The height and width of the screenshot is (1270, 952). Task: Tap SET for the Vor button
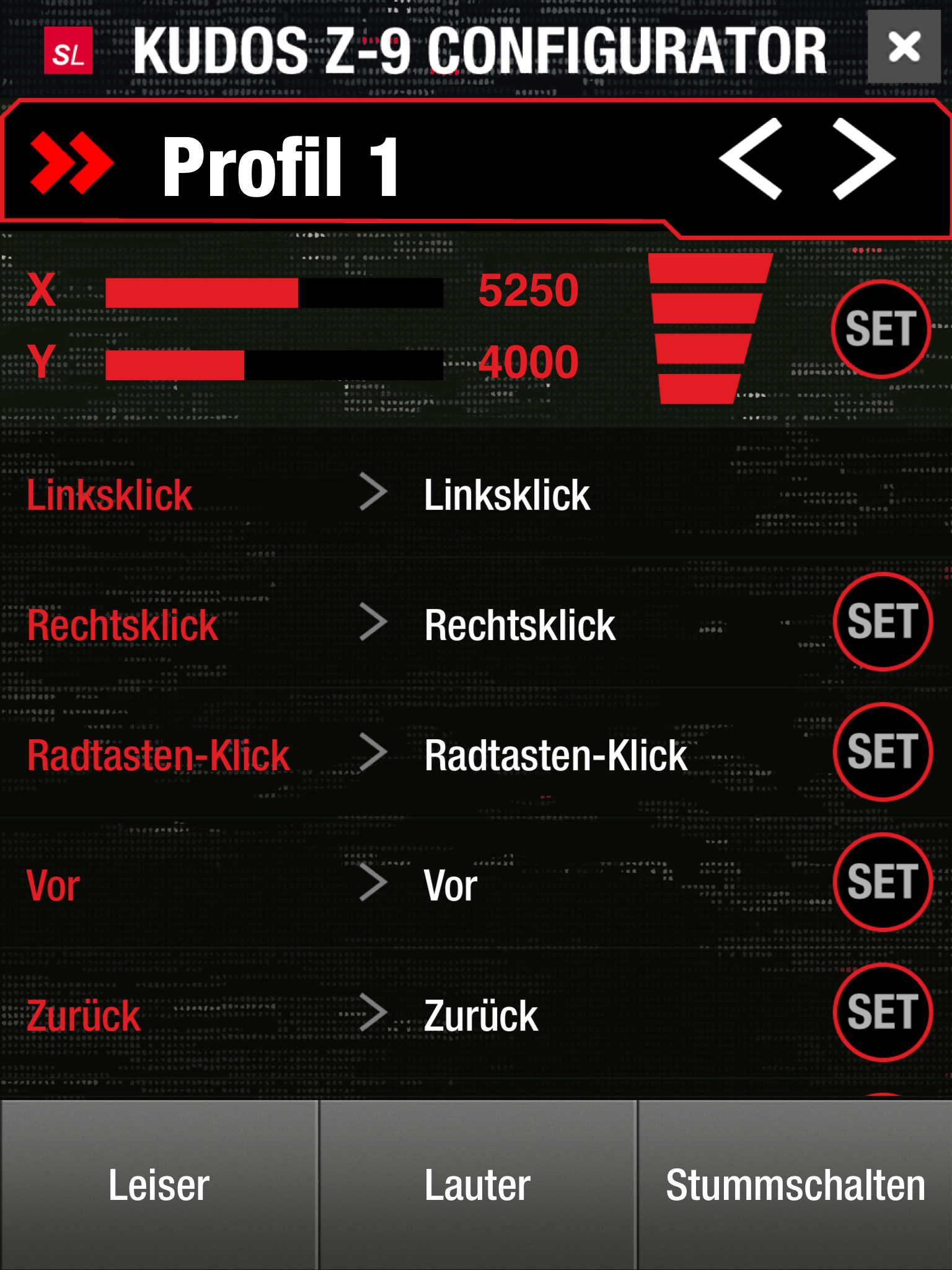(882, 882)
